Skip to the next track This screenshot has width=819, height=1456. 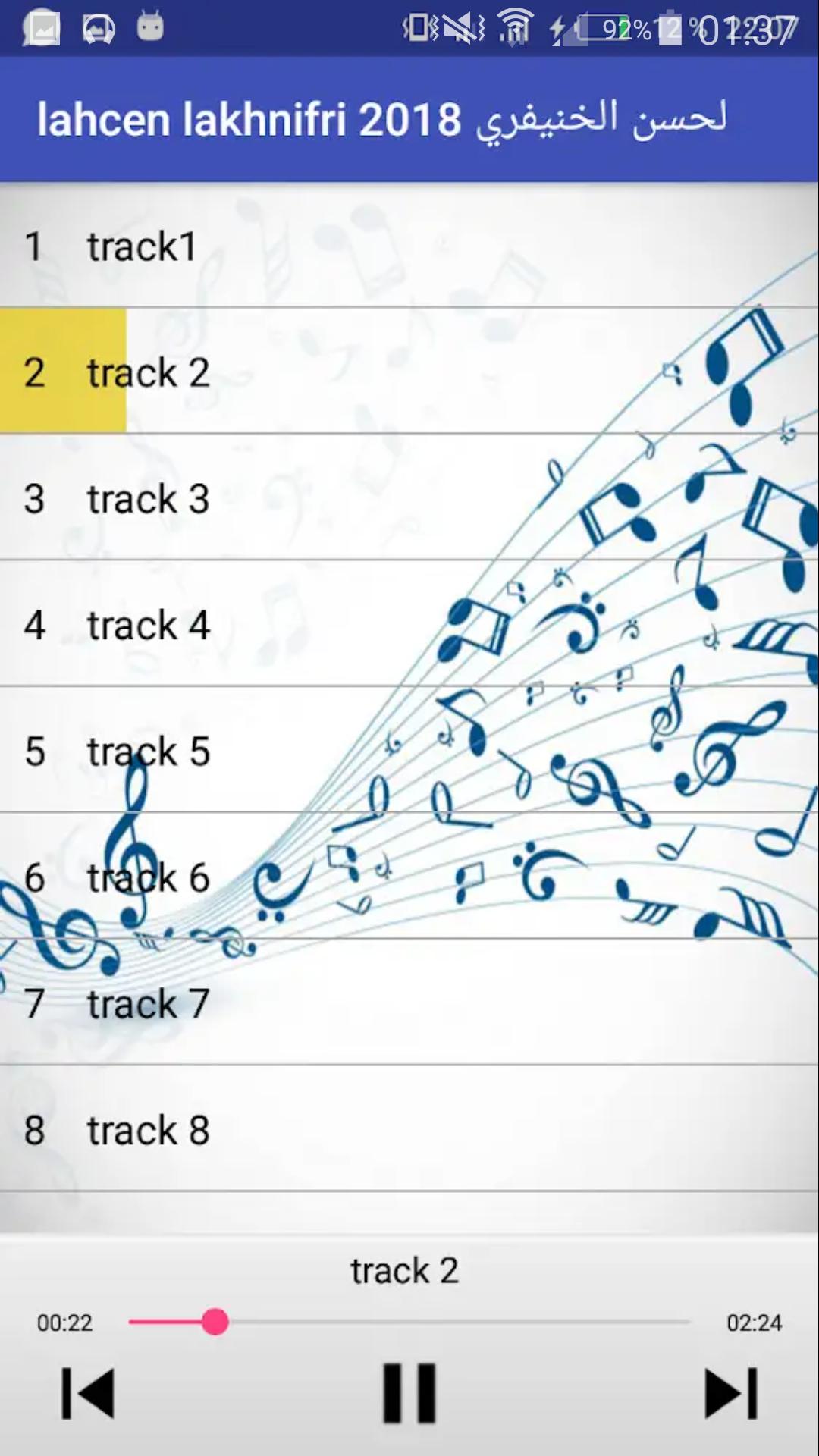pos(730,1392)
